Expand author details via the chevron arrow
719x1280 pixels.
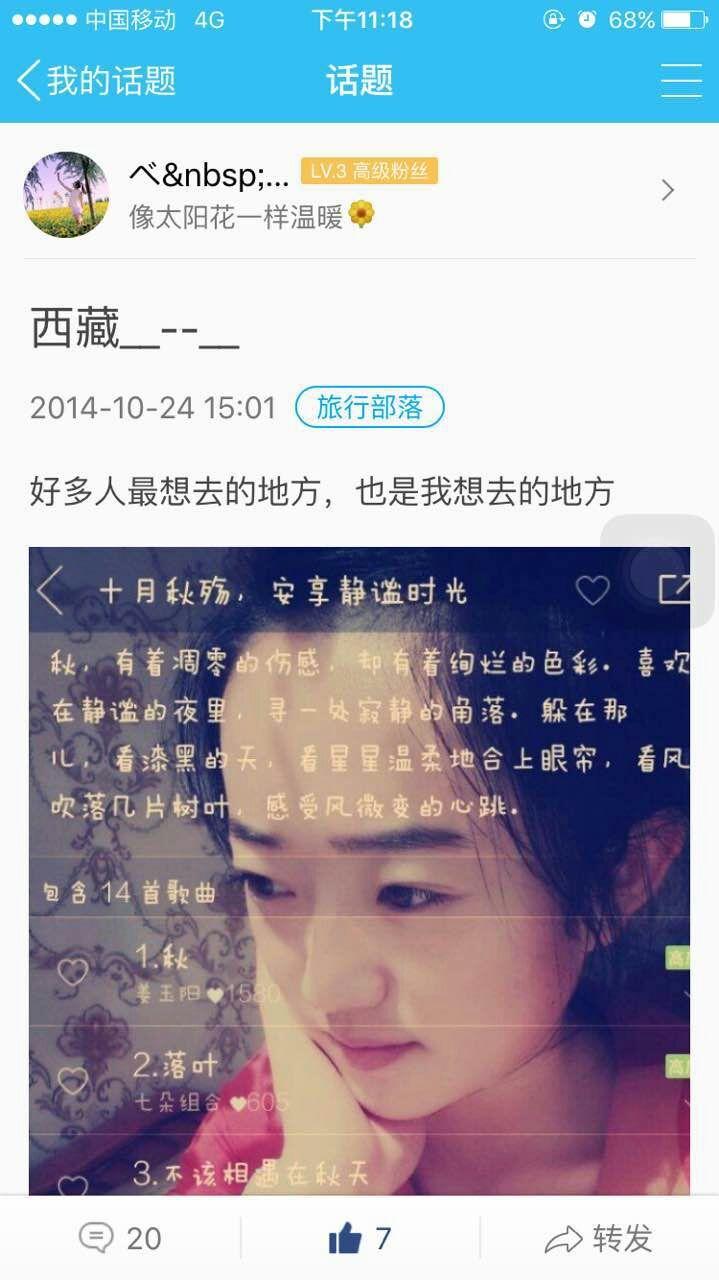[x=668, y=190]
